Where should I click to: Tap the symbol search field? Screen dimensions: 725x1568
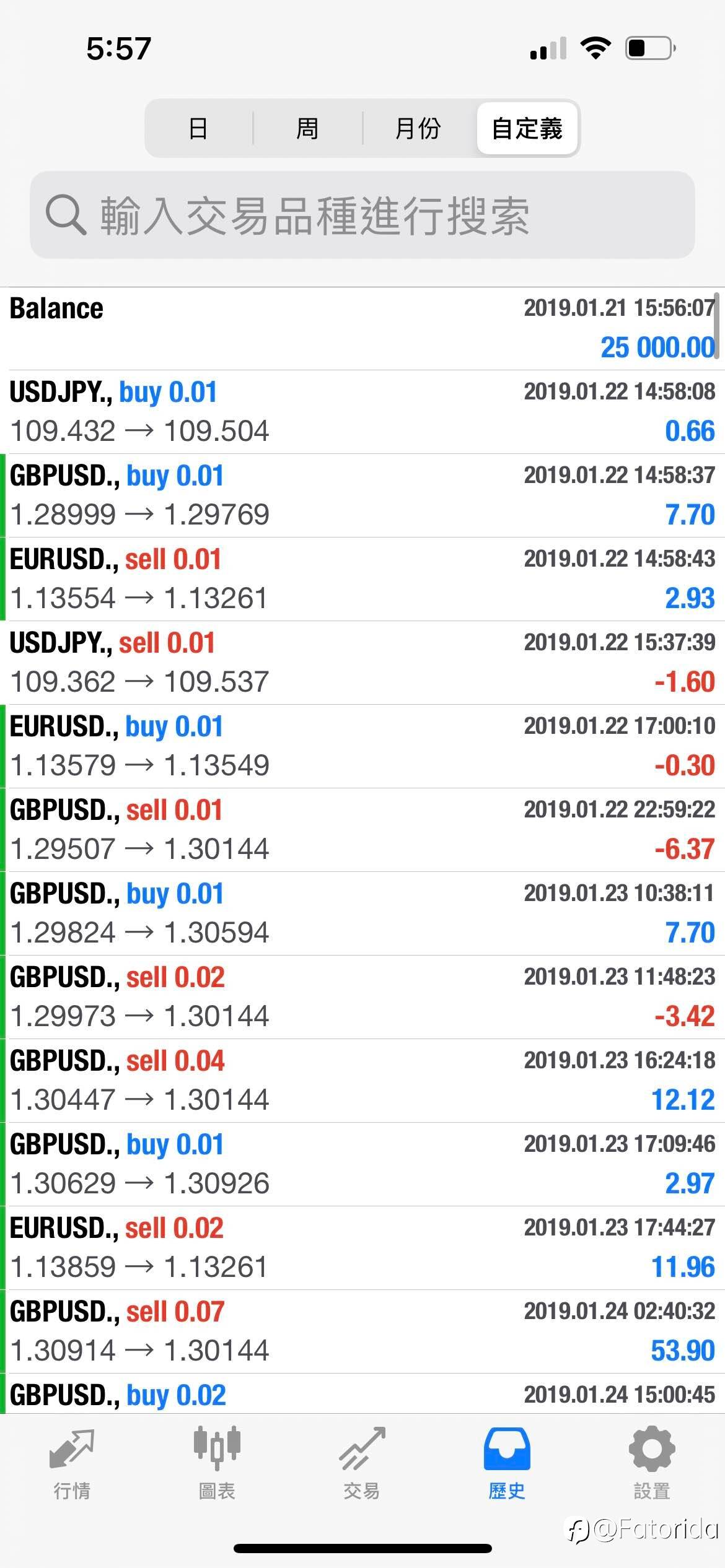(x=362, y=215)
